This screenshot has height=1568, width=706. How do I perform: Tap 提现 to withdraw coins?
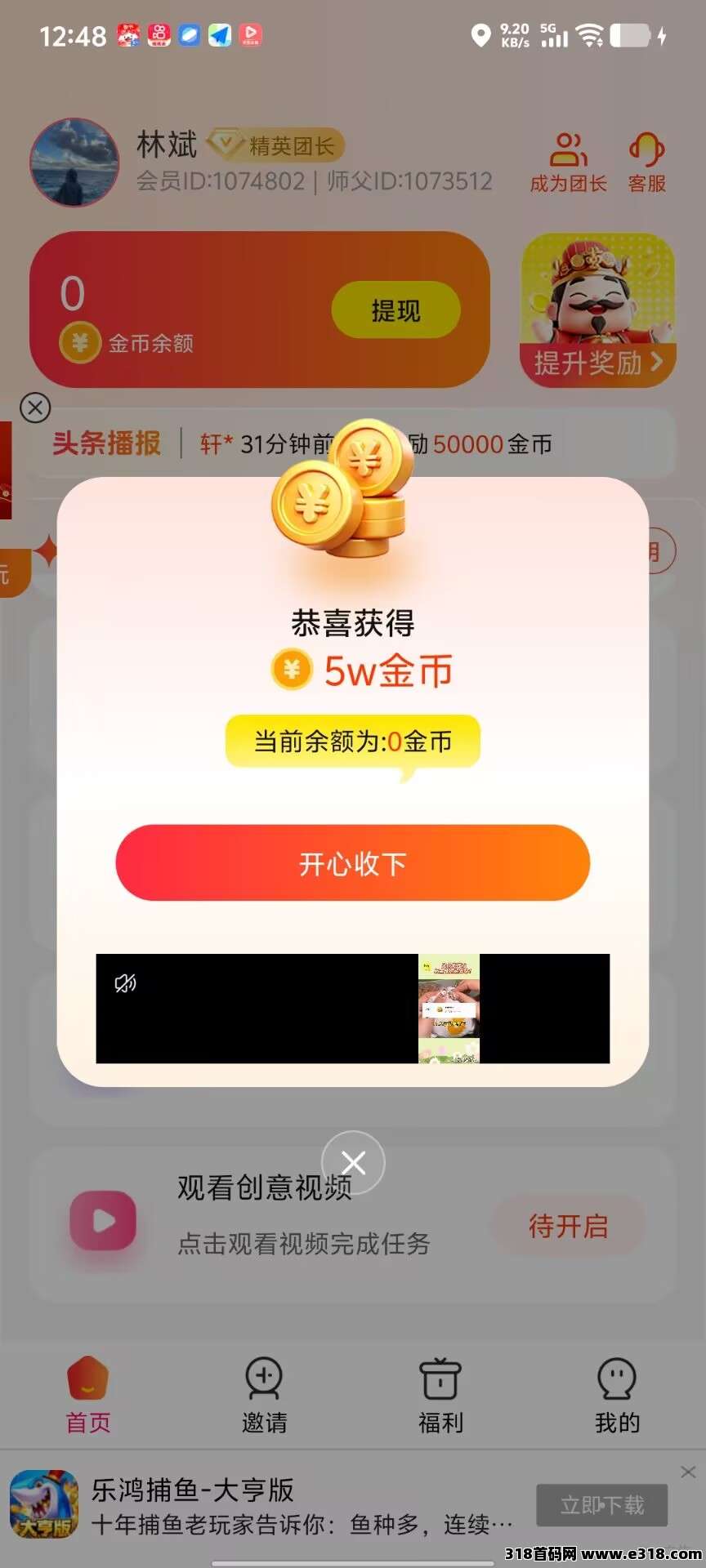pos(395,310)
